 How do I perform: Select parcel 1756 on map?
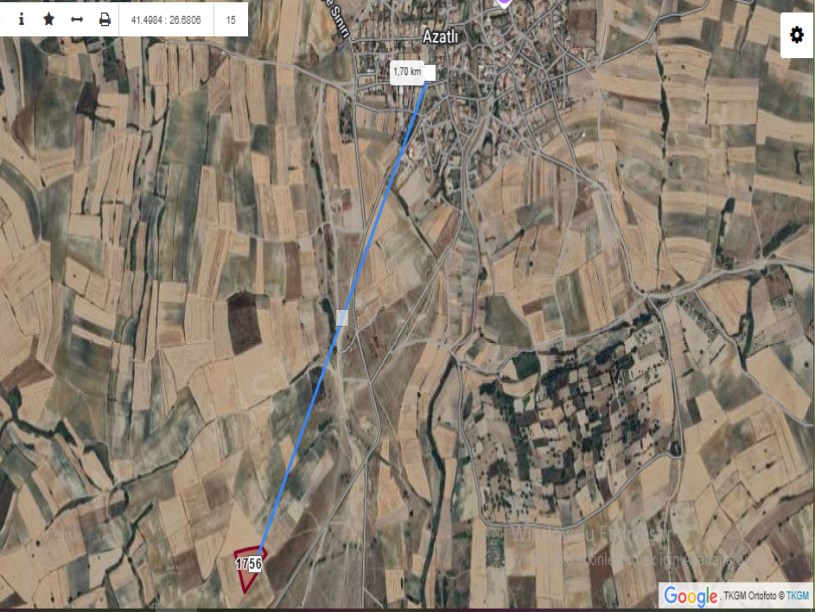coord(249,565)
